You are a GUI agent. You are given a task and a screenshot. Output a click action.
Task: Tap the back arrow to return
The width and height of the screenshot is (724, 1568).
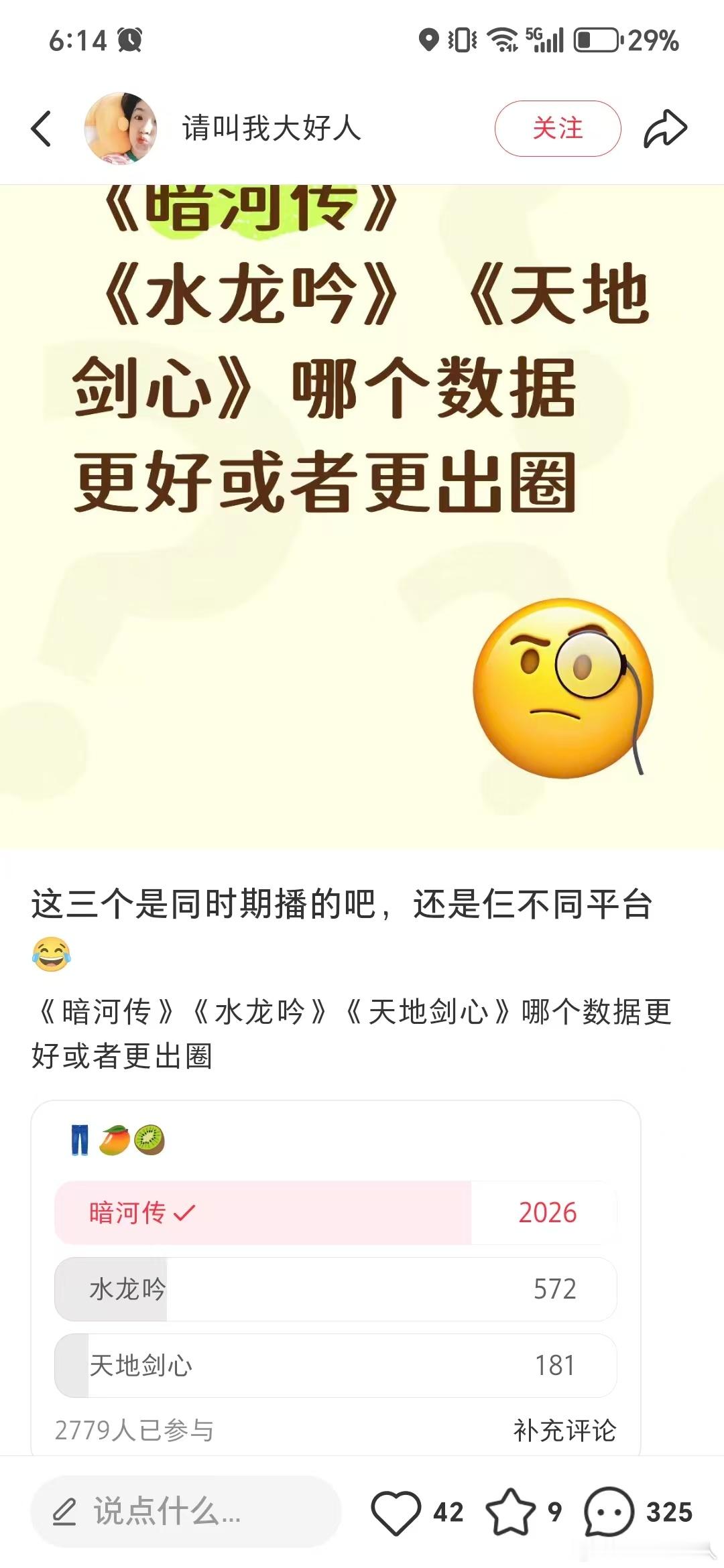[x=42, y=129]
